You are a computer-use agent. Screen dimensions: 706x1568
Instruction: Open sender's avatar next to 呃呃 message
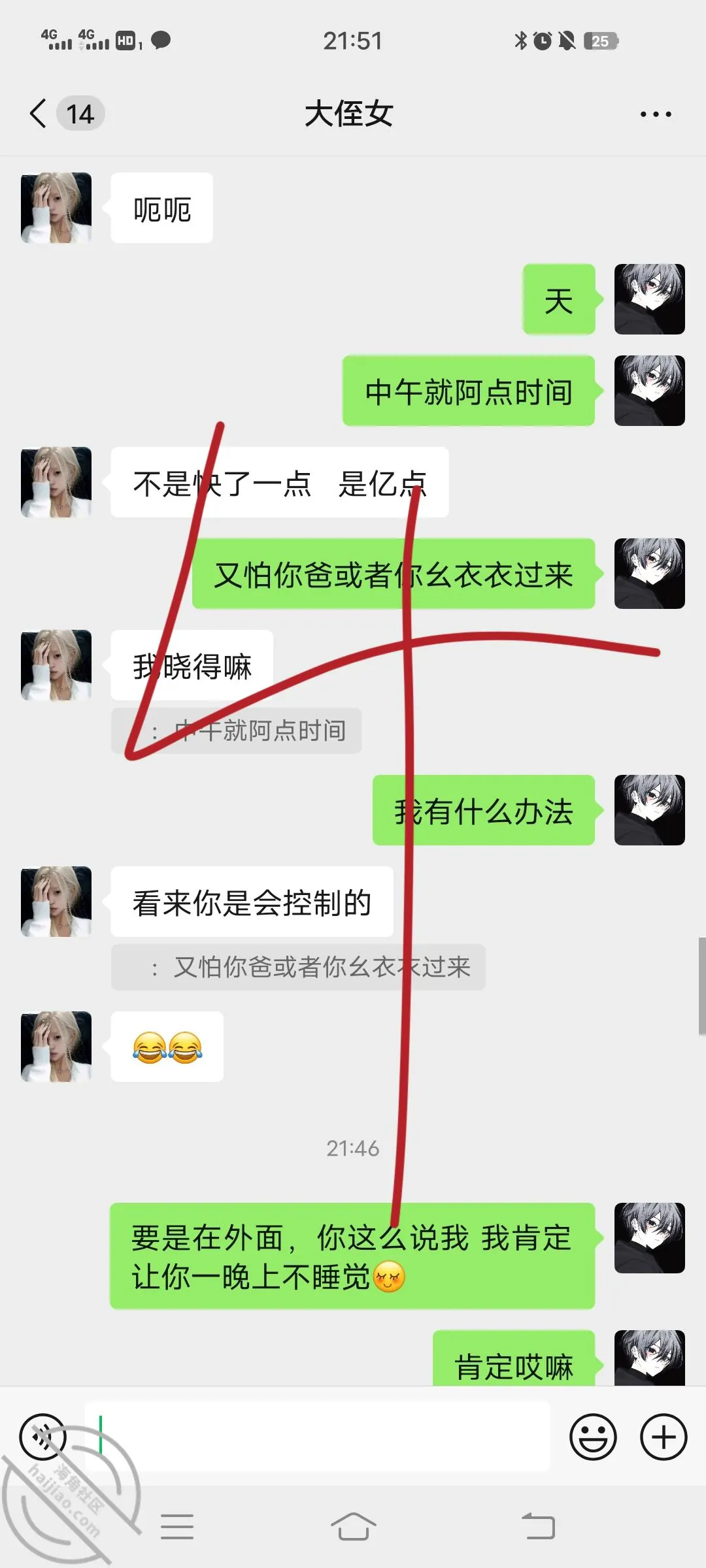point(56,208)
